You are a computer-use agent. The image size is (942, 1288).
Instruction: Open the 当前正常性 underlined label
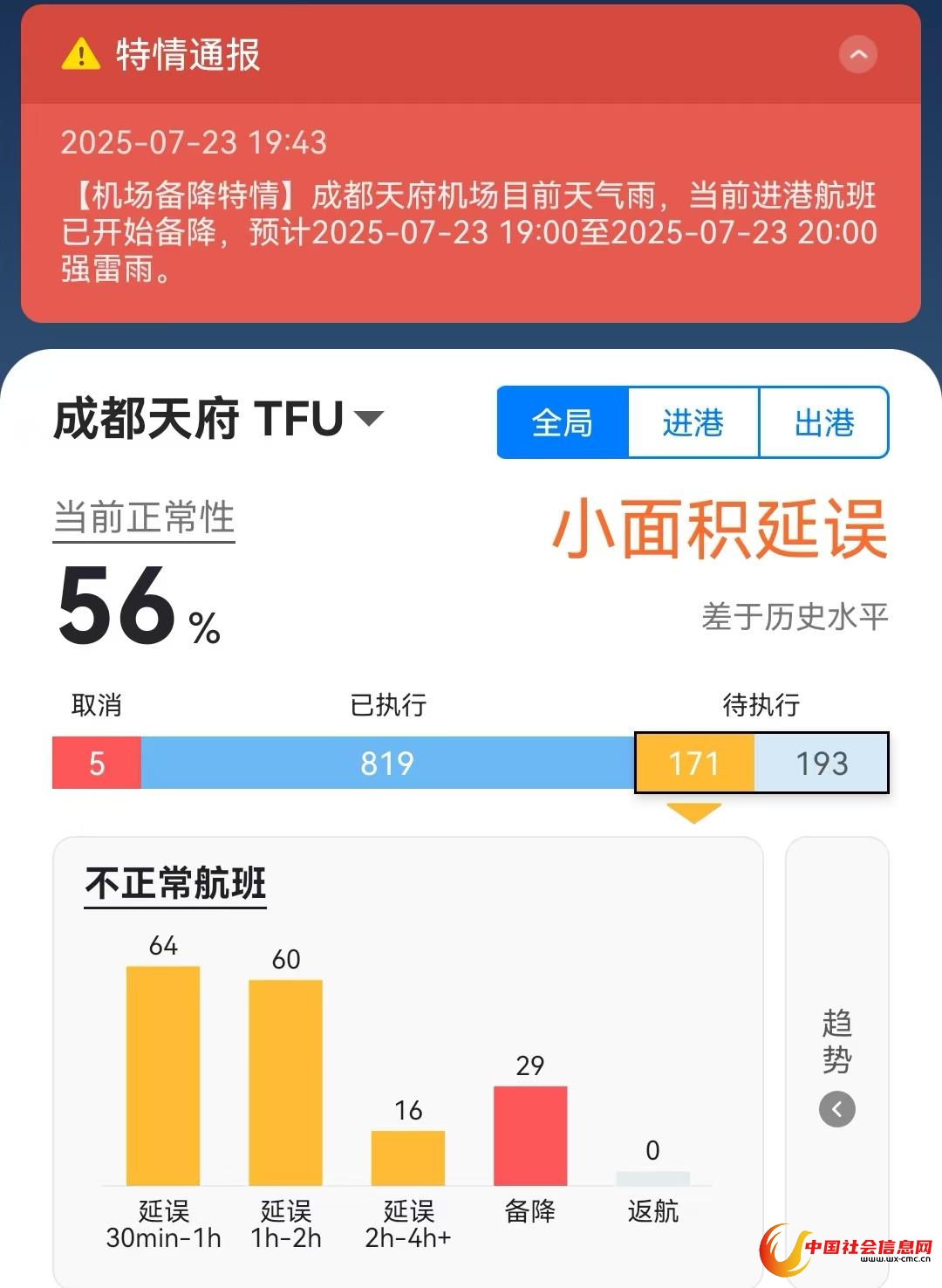[x=144, y=517]
